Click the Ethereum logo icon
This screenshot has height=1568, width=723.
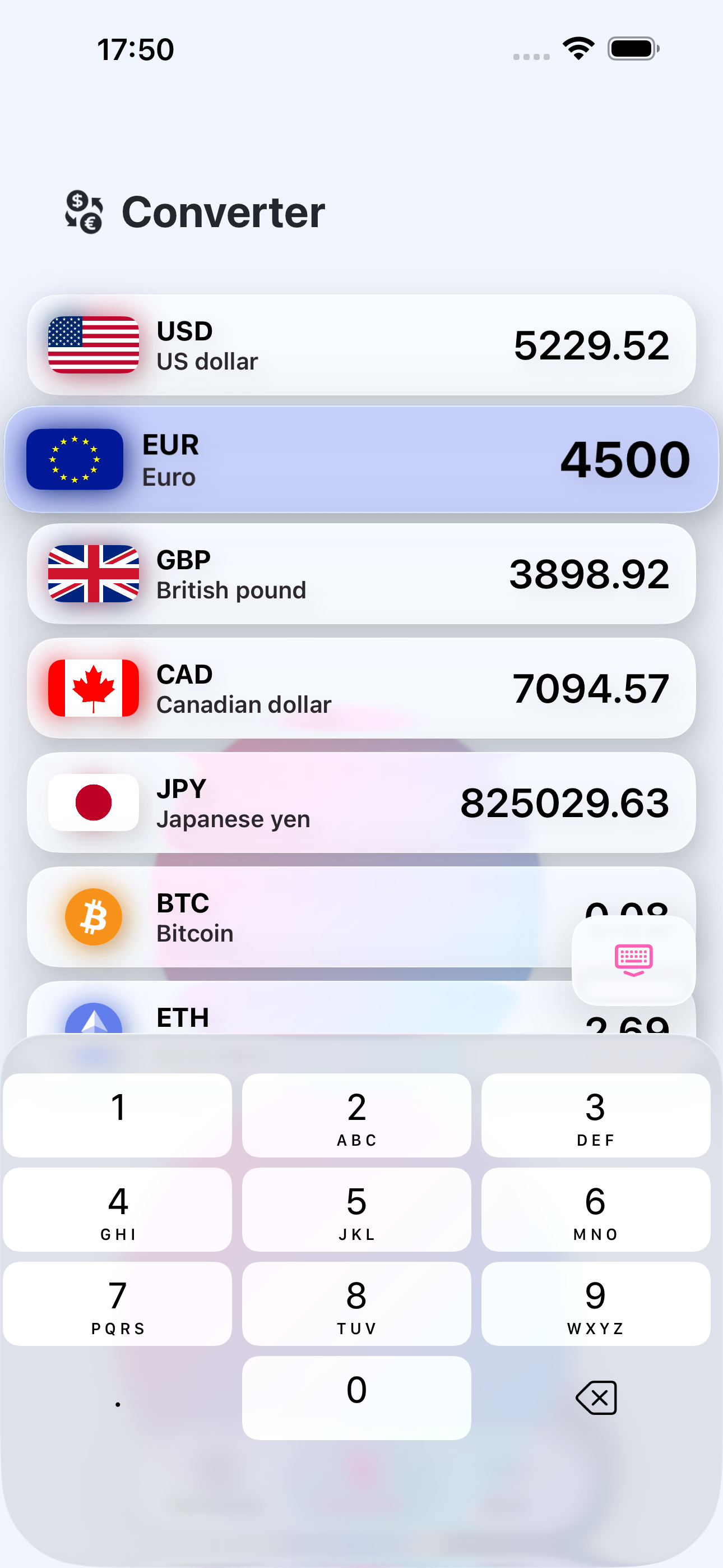click(x=94, y=1017)
